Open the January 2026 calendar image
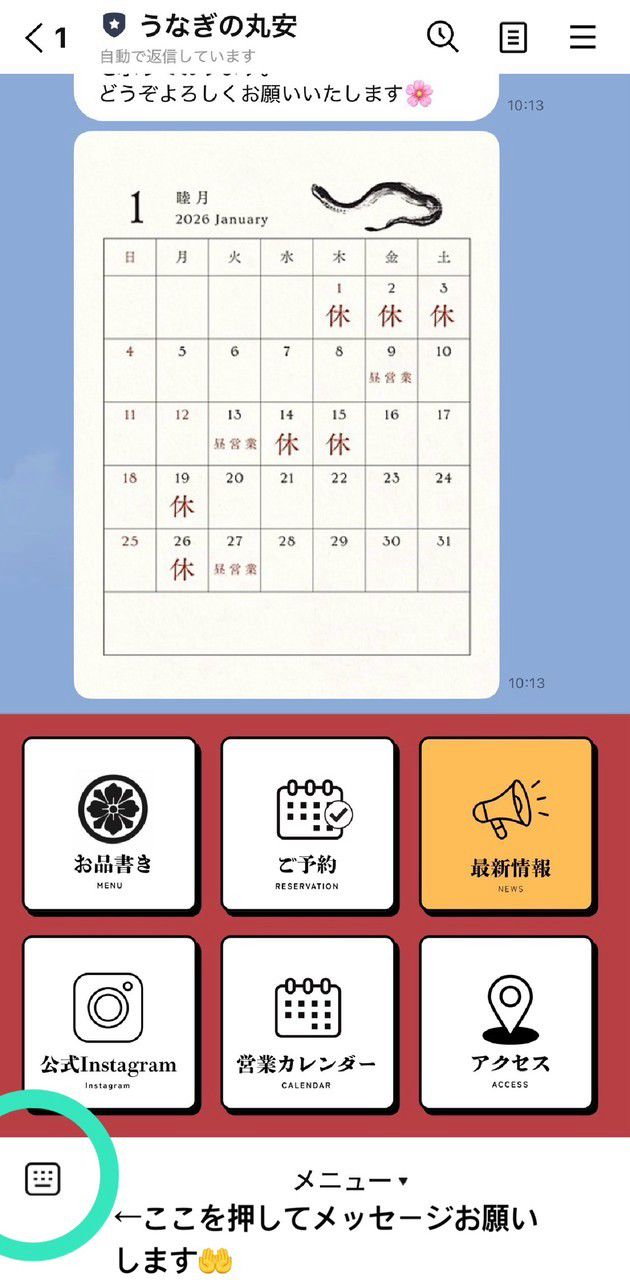 (286, 414)
